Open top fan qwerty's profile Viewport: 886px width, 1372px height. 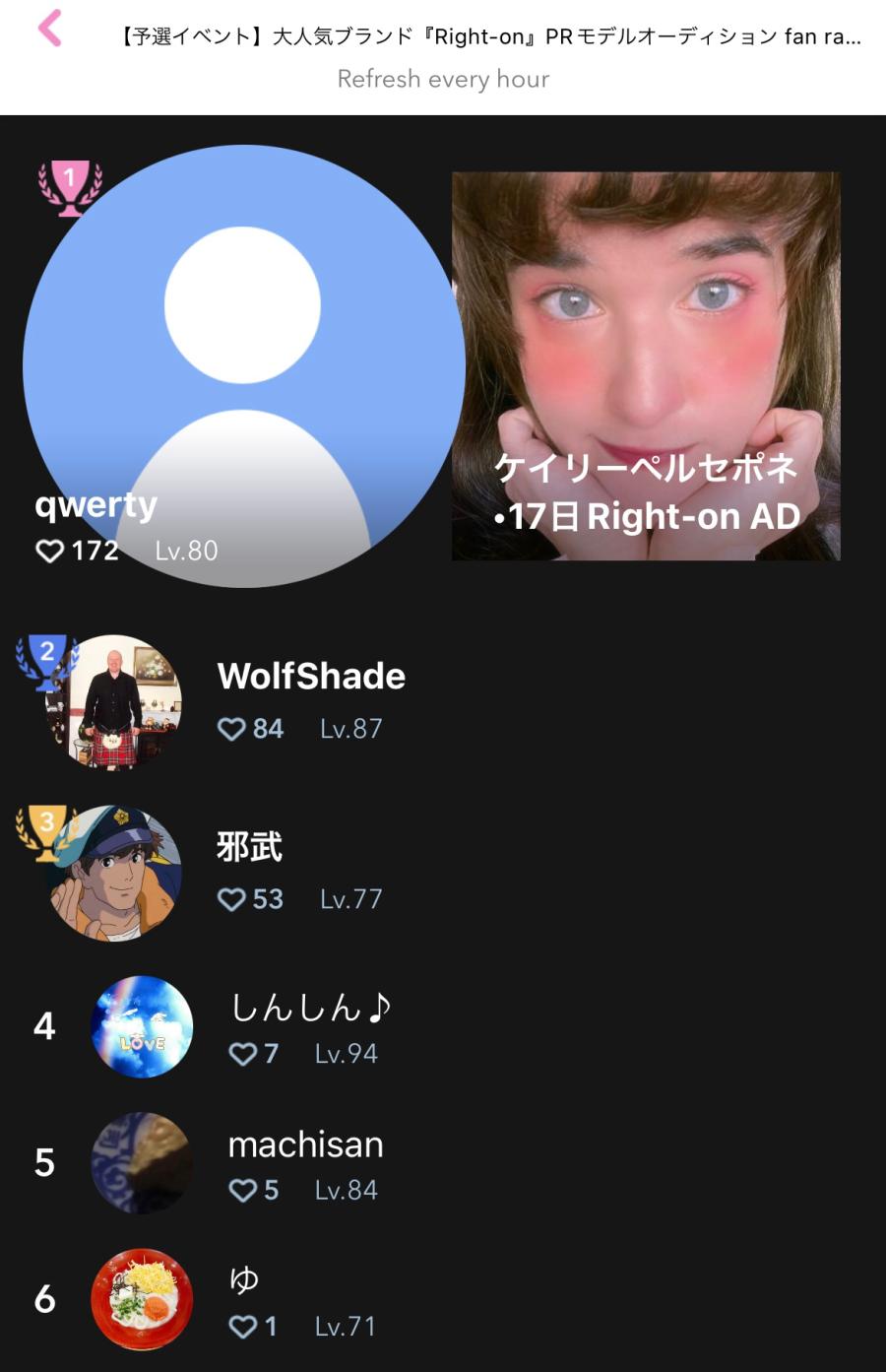pos(243,366)
